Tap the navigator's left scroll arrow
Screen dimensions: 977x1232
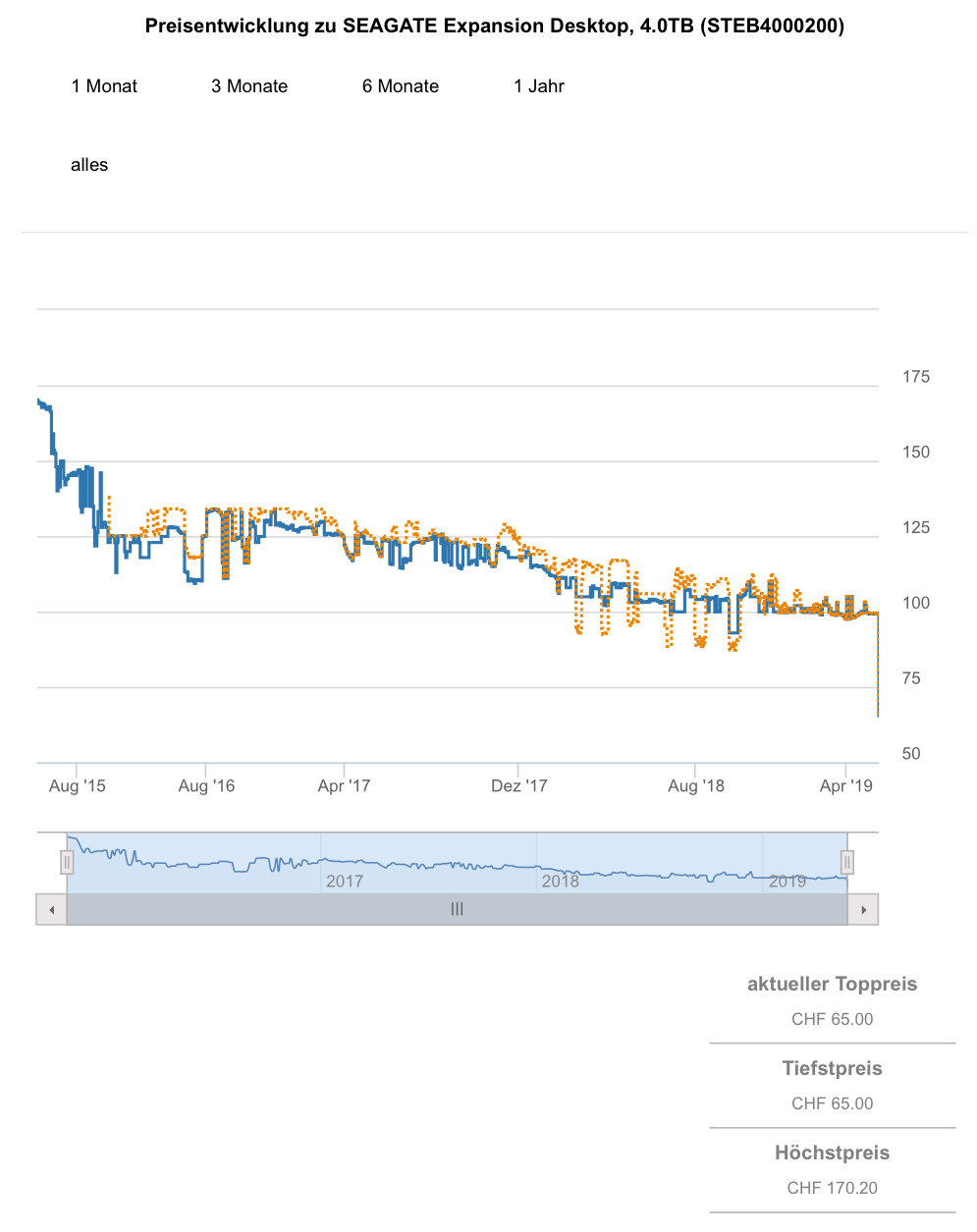(51, 910)
